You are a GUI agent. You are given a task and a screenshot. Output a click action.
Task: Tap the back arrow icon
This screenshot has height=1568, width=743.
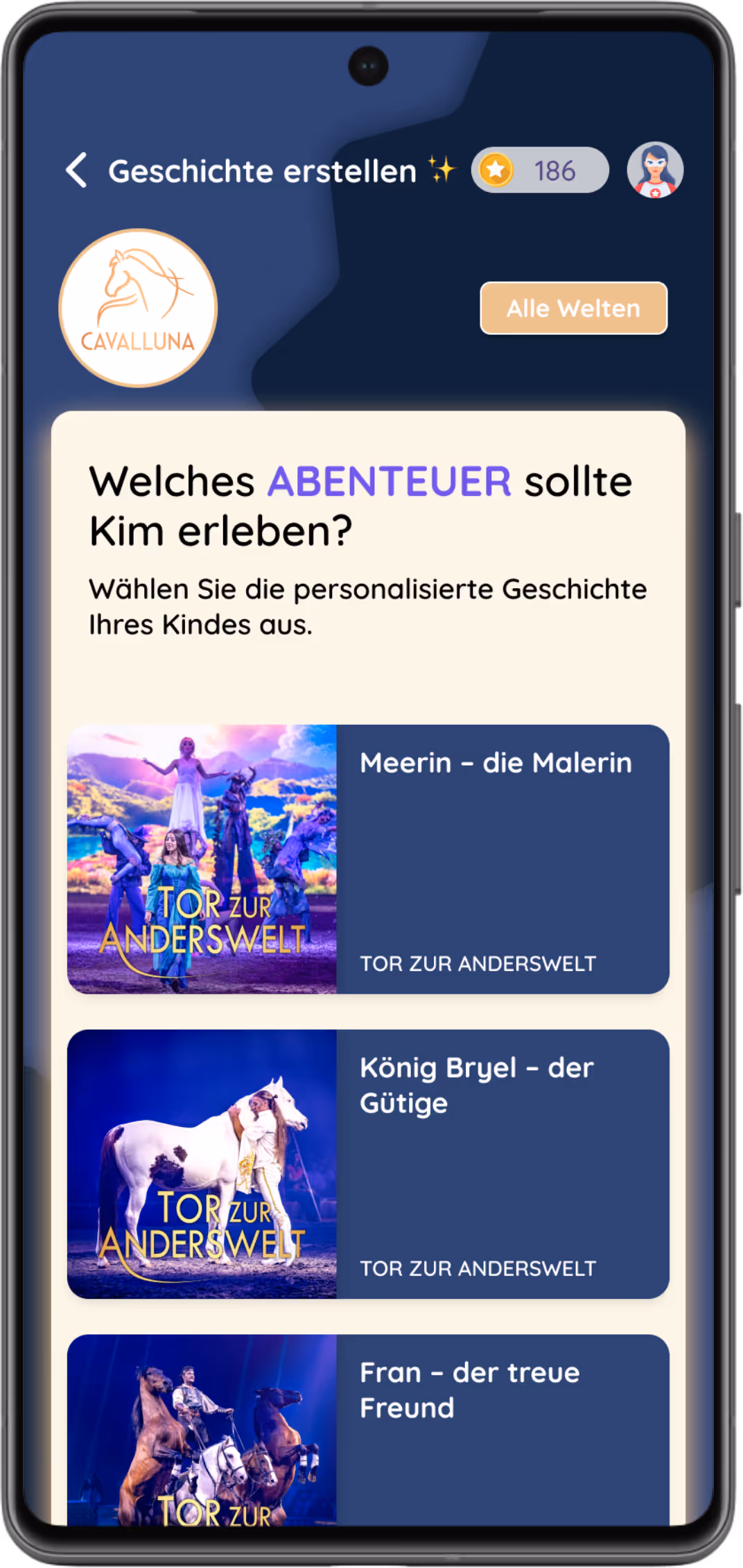(x=76, y=170)
